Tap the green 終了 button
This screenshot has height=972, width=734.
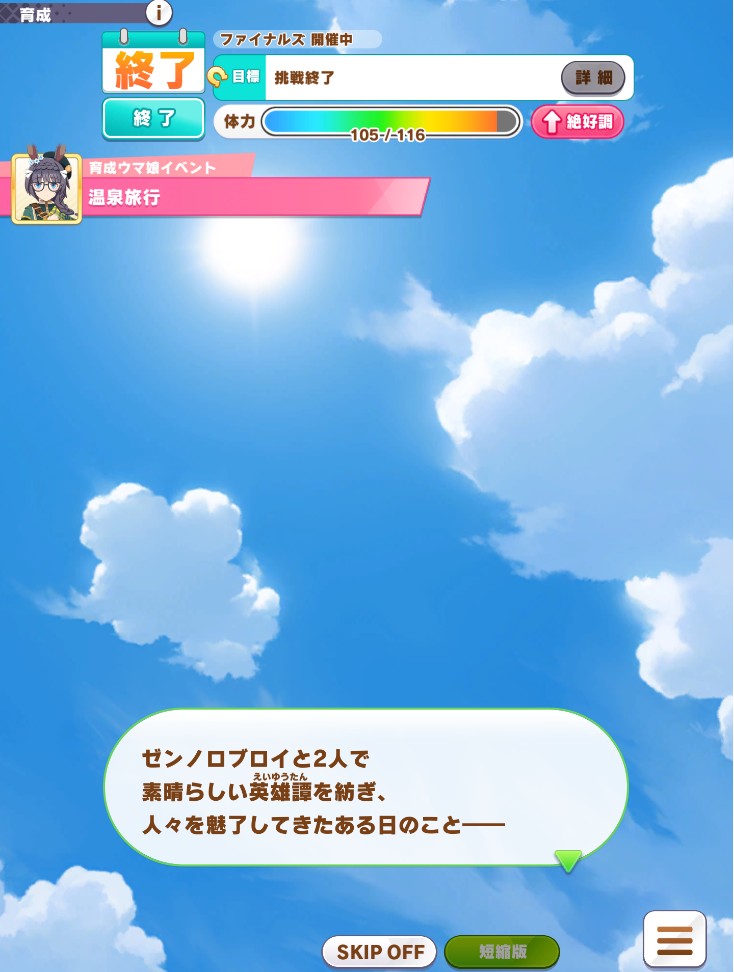point(154,119)
